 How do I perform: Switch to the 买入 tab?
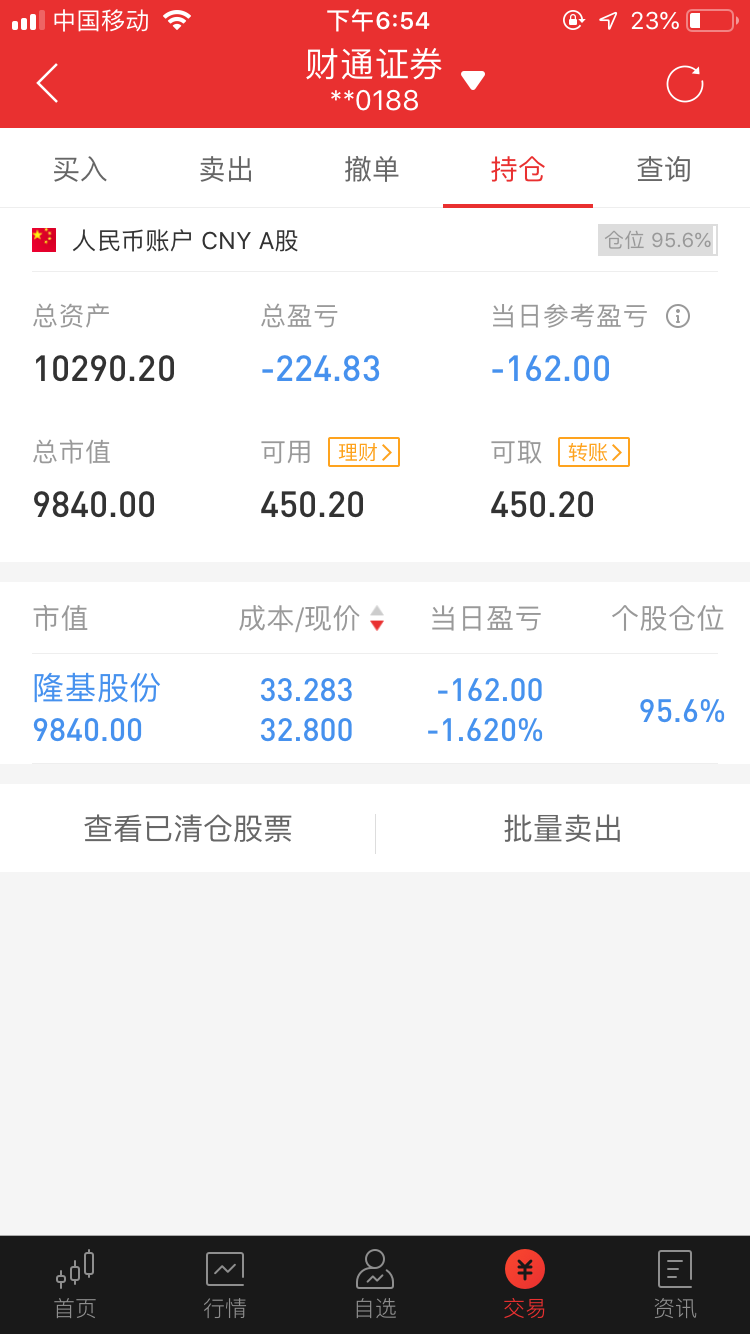pos(79,170)
